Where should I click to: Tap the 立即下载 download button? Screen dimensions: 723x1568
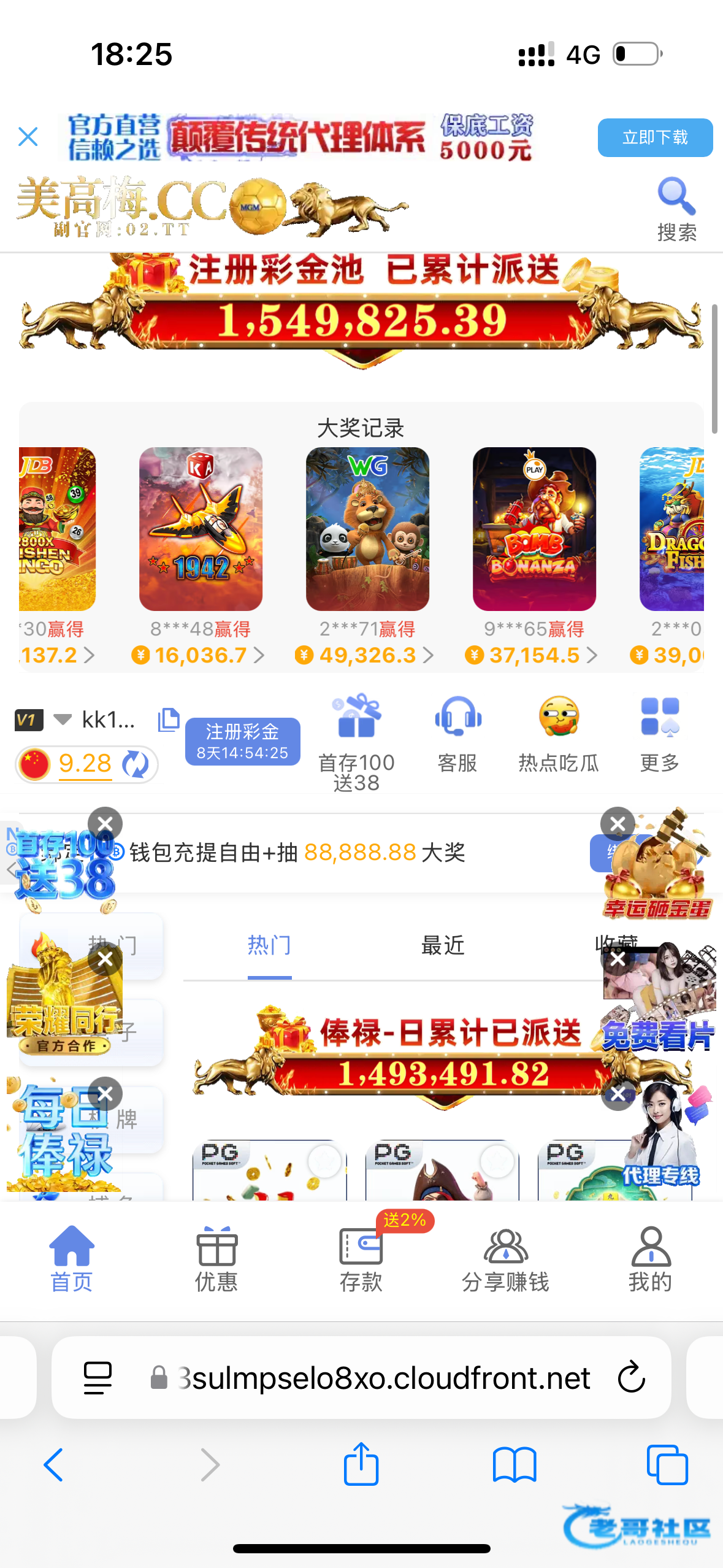click(654, 137)
